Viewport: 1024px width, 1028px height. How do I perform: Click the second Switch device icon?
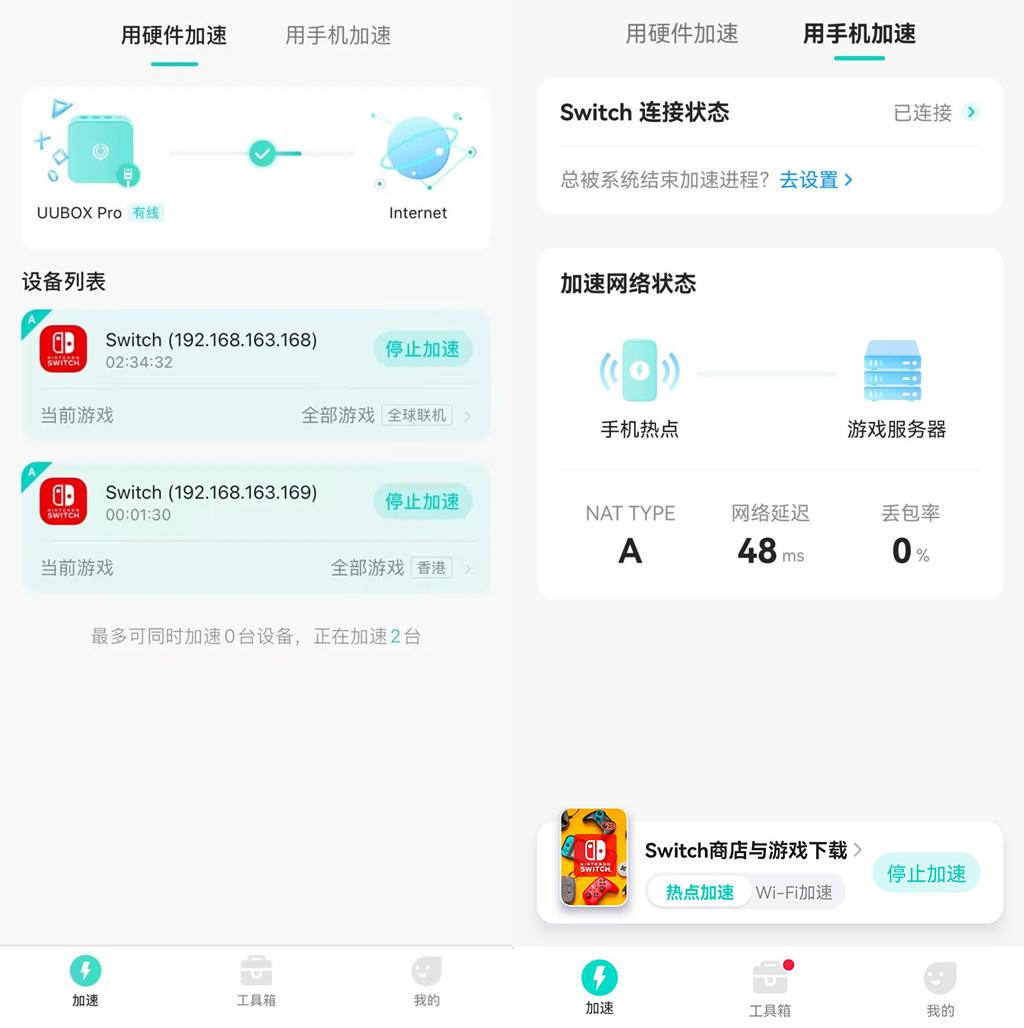click(63, 501)
